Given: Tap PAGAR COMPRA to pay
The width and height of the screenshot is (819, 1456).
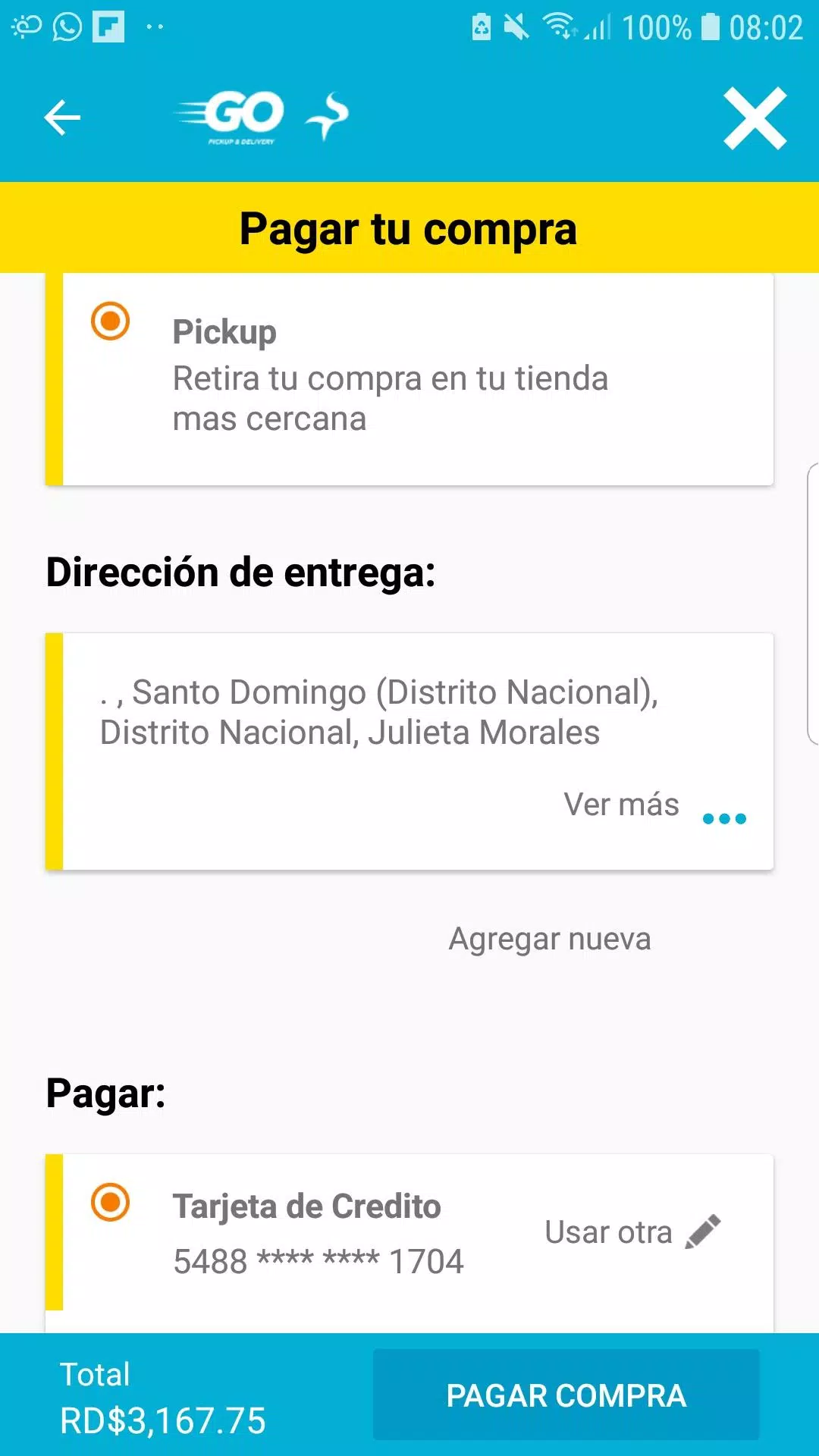Looking at the screenshot, I should (566, 1395).
